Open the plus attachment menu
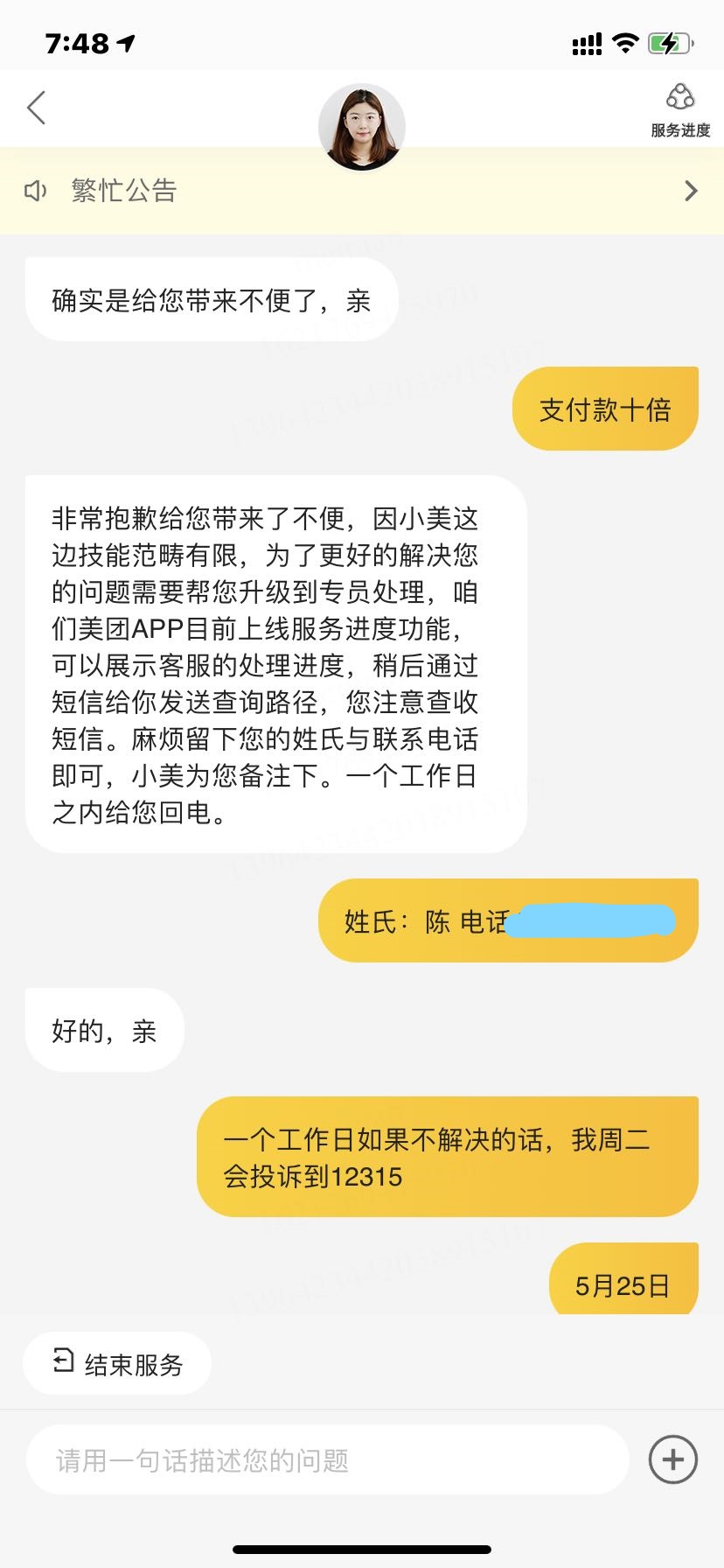 pos(672,1459)
